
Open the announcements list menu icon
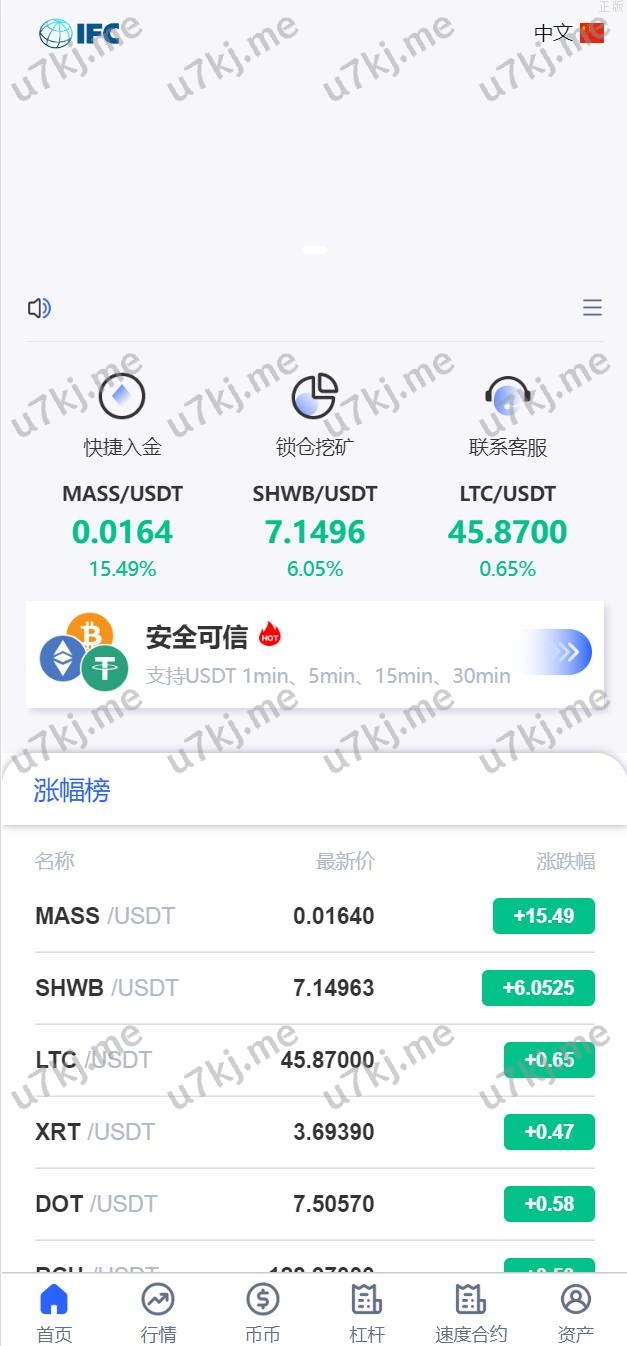click(x=592, y=308)
